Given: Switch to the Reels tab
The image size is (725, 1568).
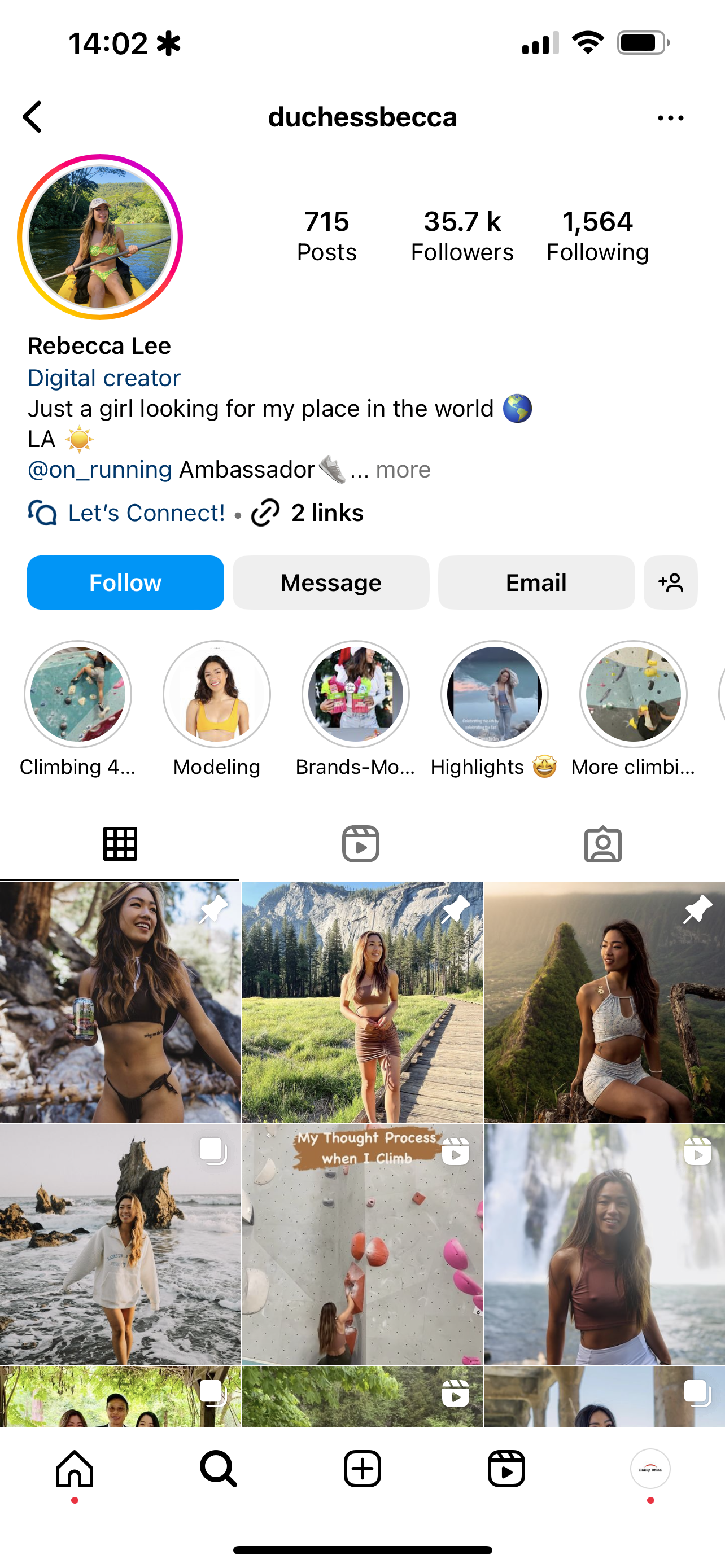Looking at the screenshot, I should click(361, 844).
